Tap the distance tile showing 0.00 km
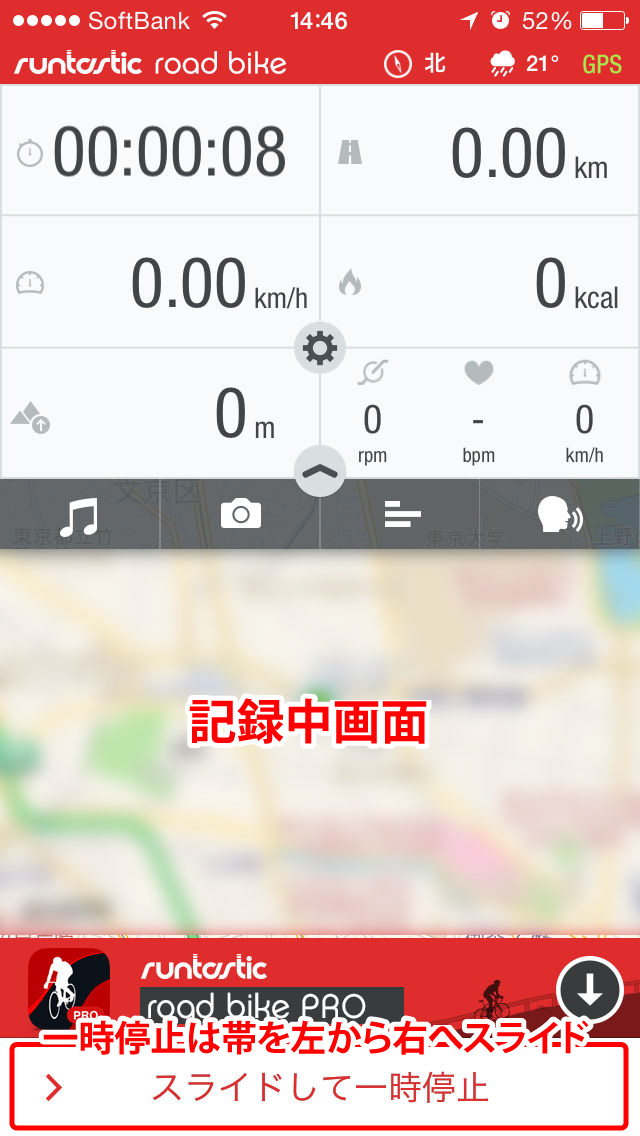Screen dimensions: 640x1136 click(x=480, y=152)
